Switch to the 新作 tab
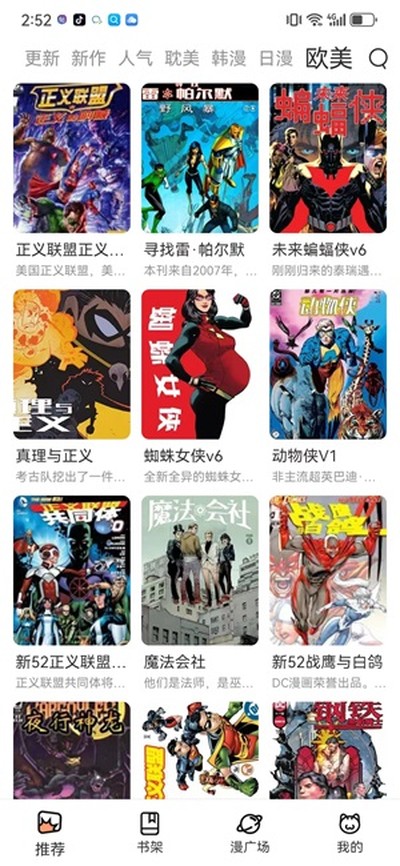Screen dimensions: 400x866 click(x=89, y=58)
